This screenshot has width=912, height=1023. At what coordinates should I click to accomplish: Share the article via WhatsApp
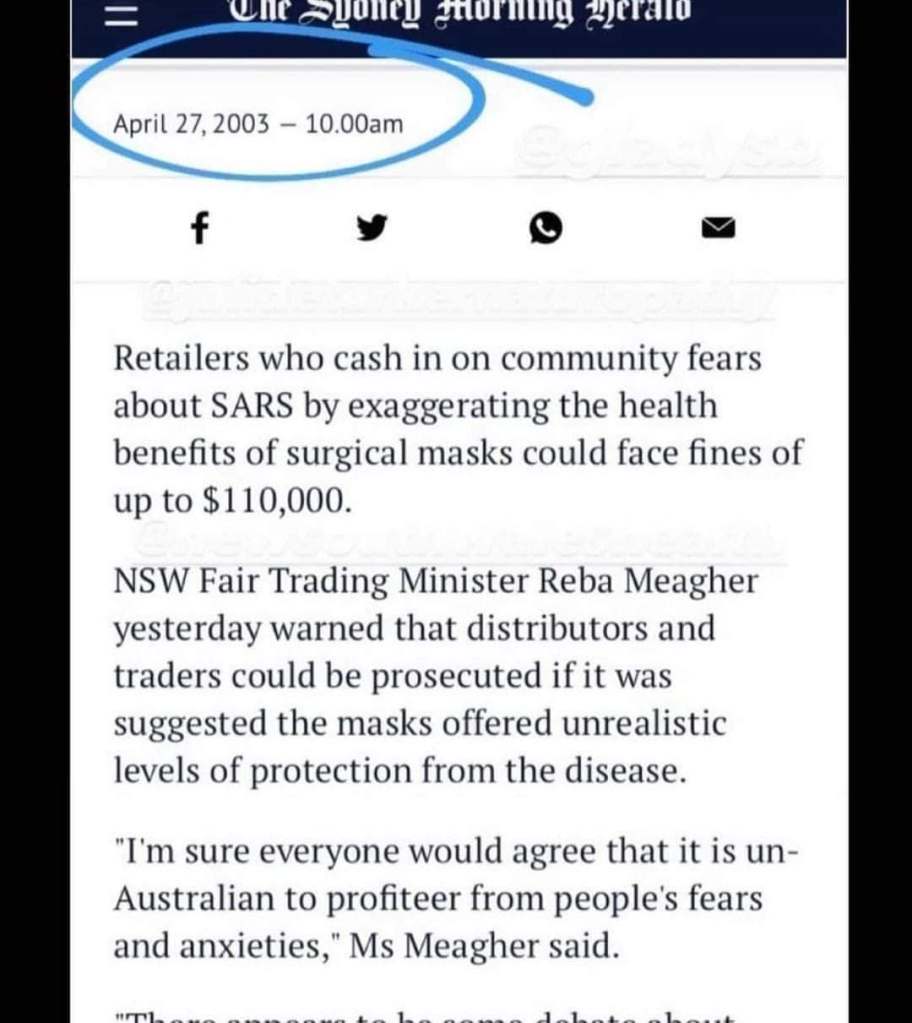coord(545,229)
